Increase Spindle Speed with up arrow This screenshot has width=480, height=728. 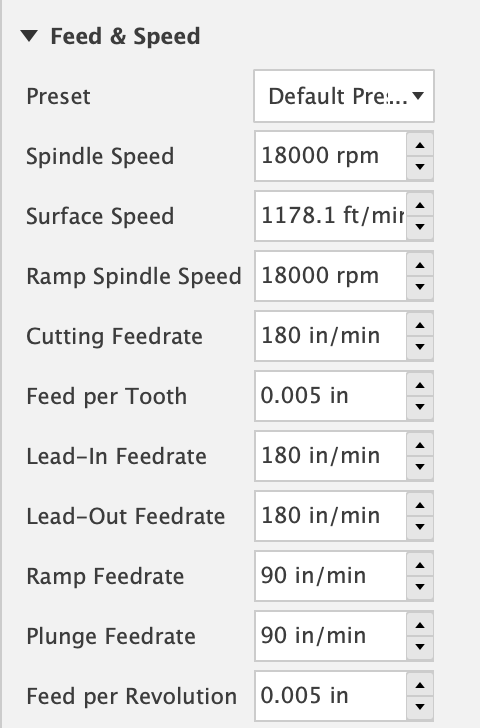(420, 145)
